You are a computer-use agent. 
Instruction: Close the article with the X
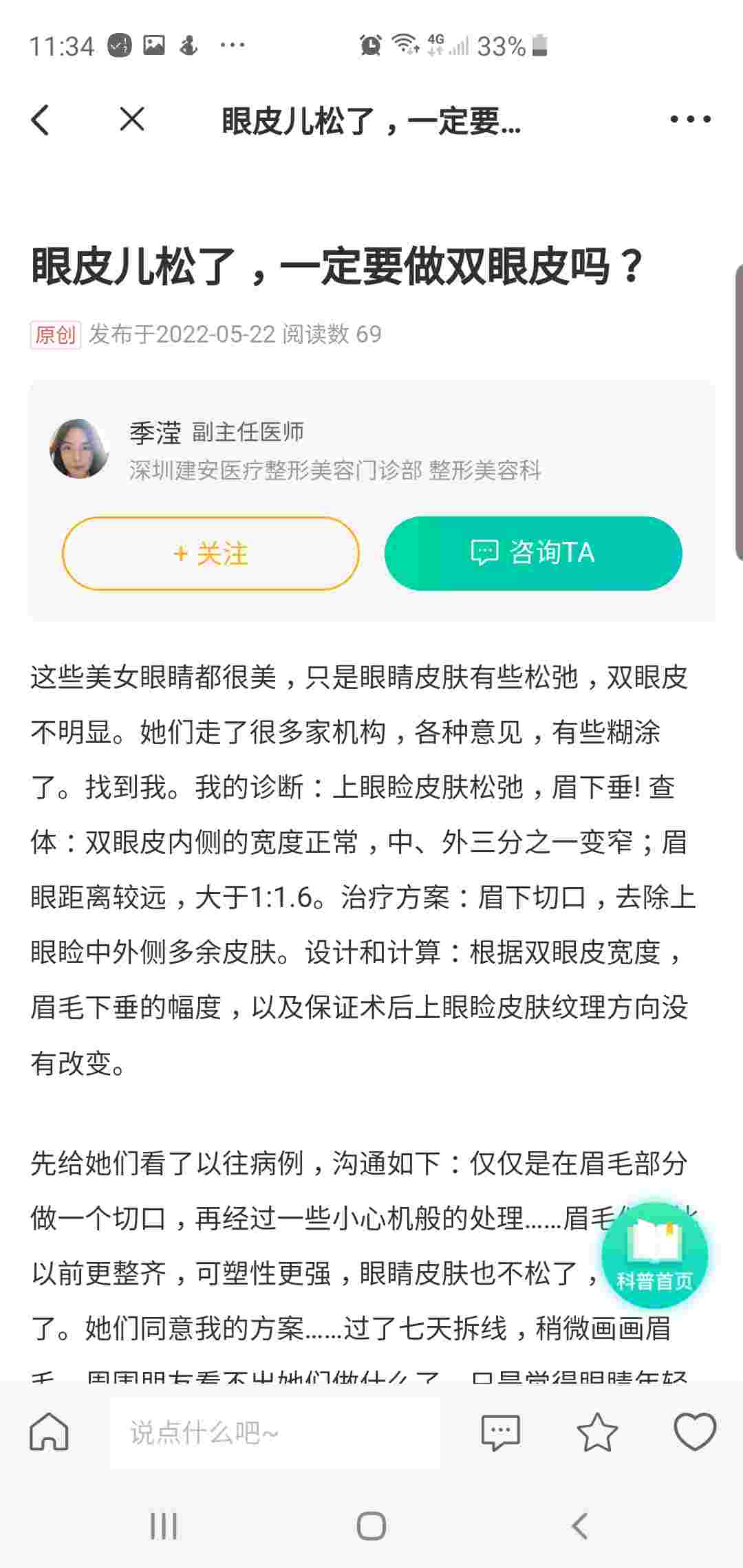pos(131,120)
